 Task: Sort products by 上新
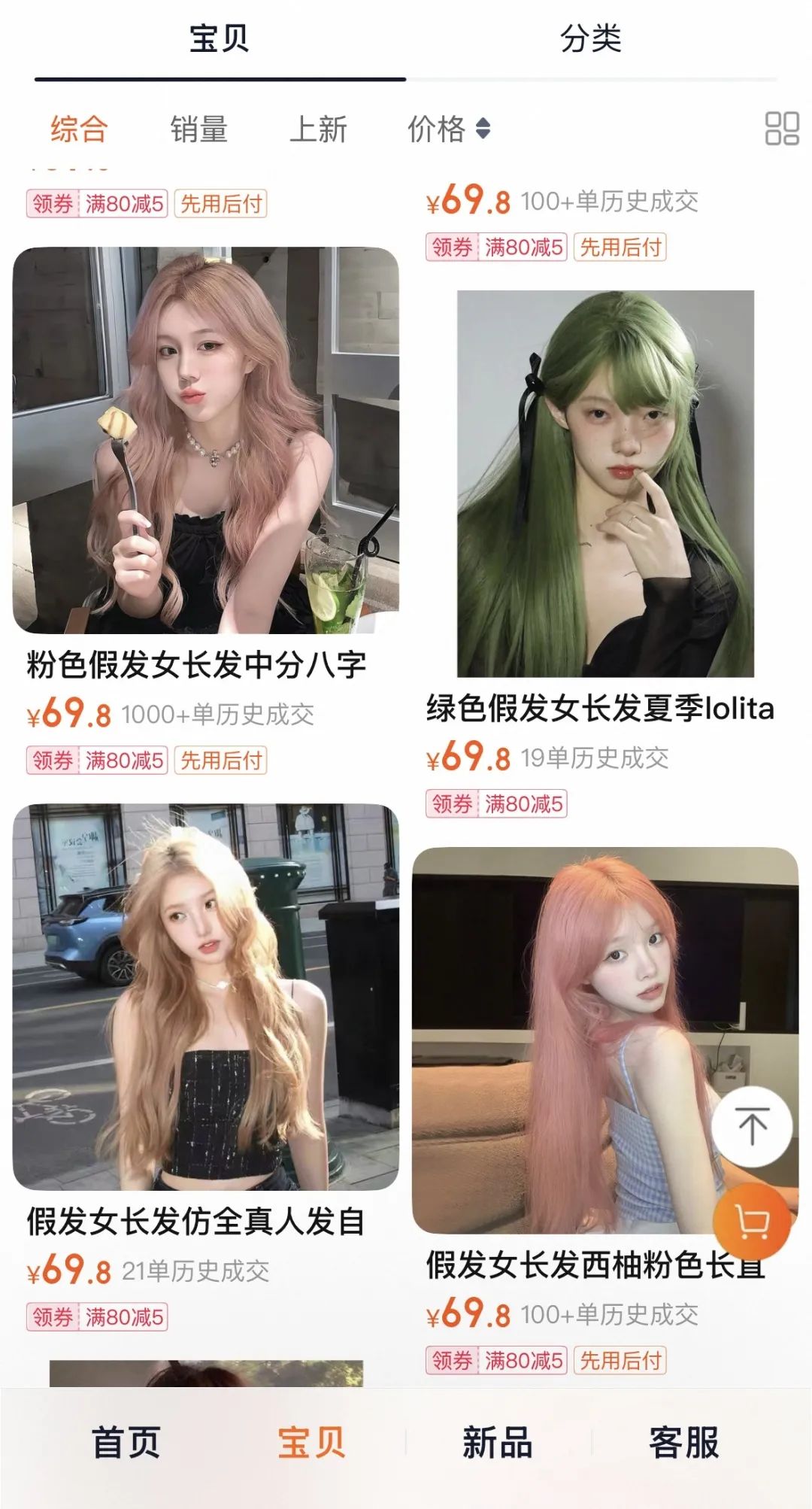[x=318, y=129]
